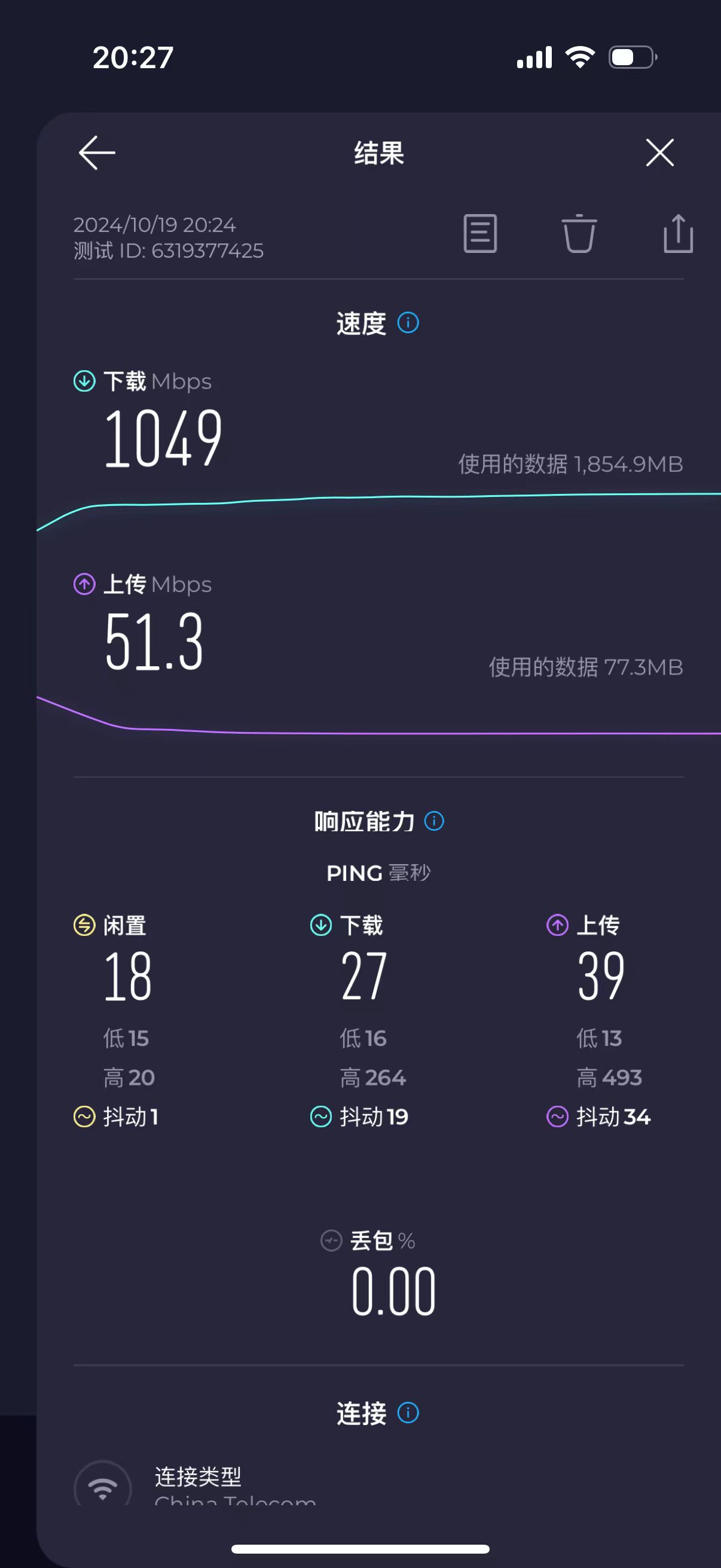Tap the upload jitter 抖动 indicator
This screenshot has width=721, height=1568.
click(558, 1116)
